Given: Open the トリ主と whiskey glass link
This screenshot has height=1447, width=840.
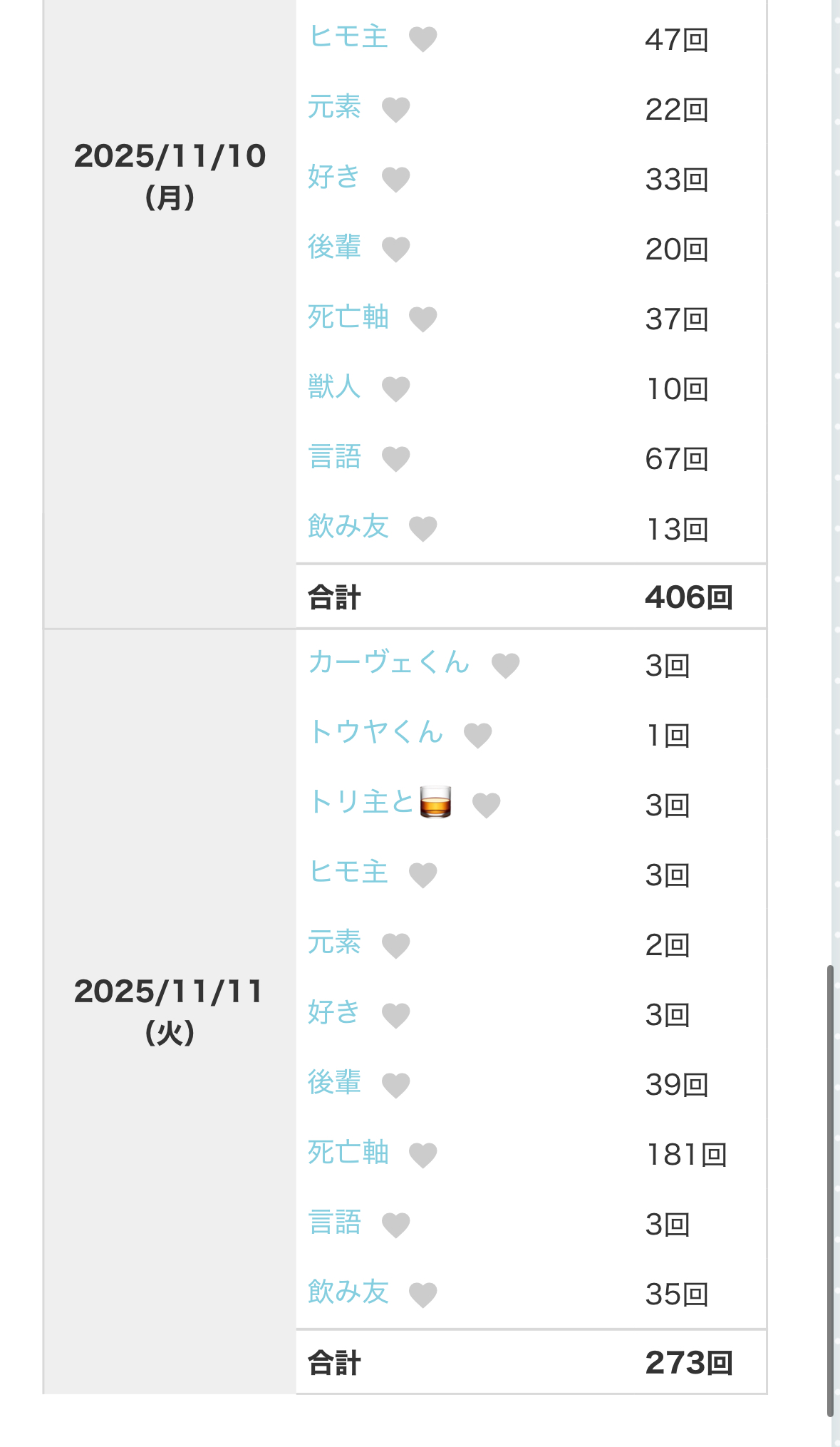Looking at the screenshot, I should click(x=380, y=803).
